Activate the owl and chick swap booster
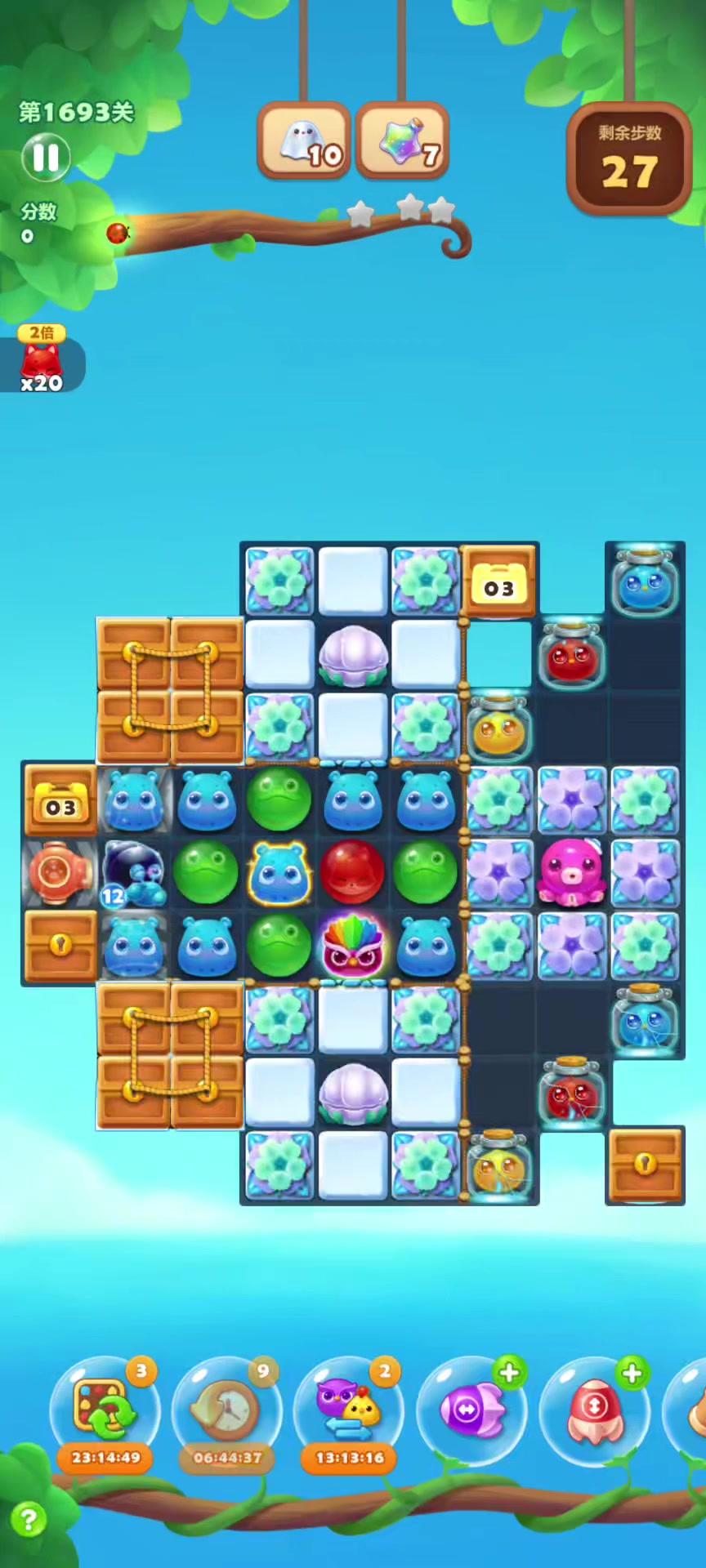Viewport: 706px width, 1568px height. pyautogui.click(x=349, y=1410)
